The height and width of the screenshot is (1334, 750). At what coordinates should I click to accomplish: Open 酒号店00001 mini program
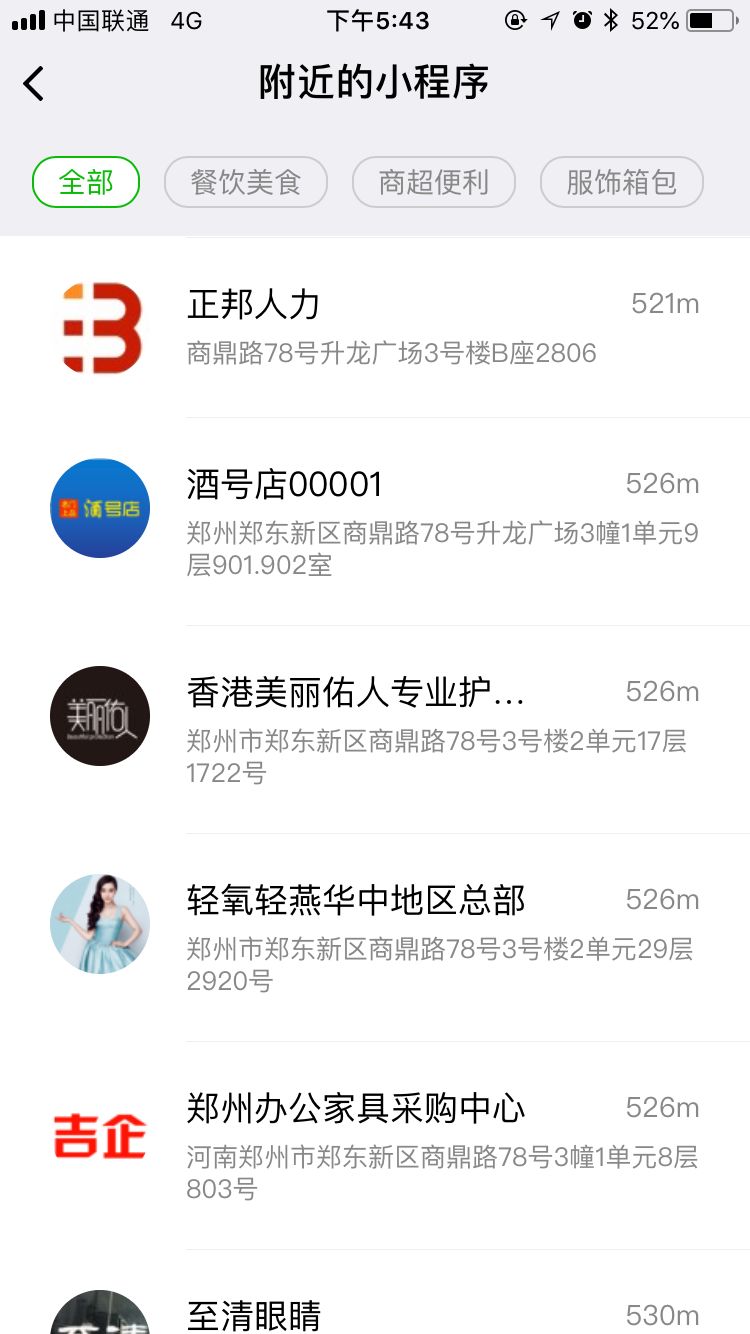400,520
